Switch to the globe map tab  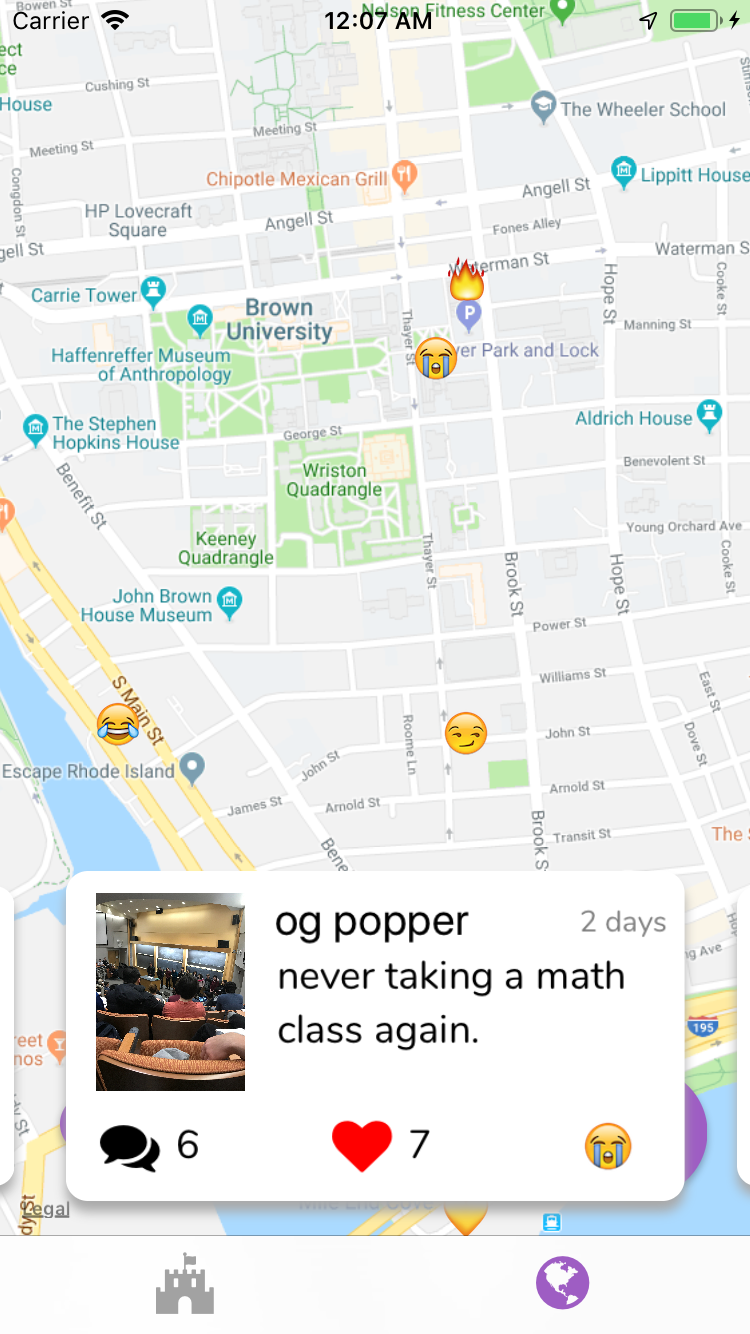562,1284
